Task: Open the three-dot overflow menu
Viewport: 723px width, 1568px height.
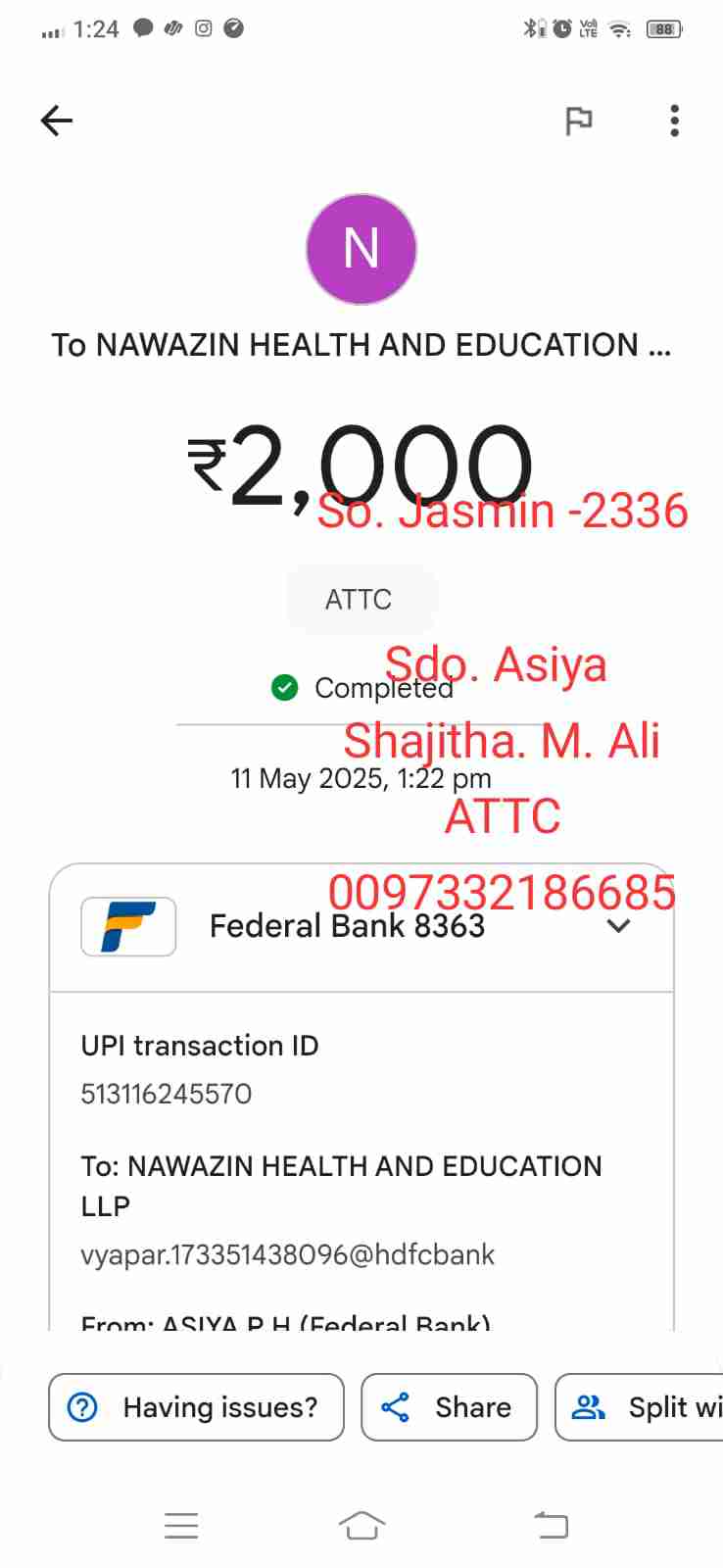Action: tap(674, 121)
